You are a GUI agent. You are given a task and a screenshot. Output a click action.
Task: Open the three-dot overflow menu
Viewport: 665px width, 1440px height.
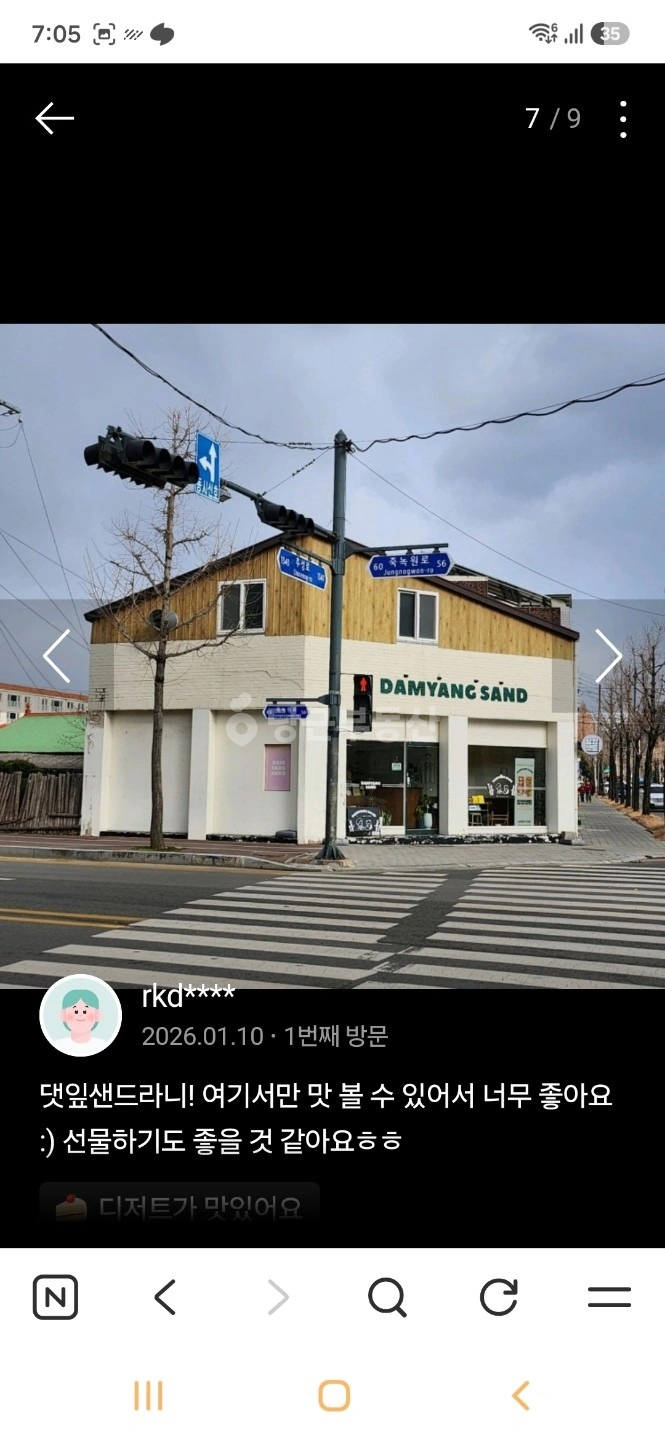(x=622, y=119)
